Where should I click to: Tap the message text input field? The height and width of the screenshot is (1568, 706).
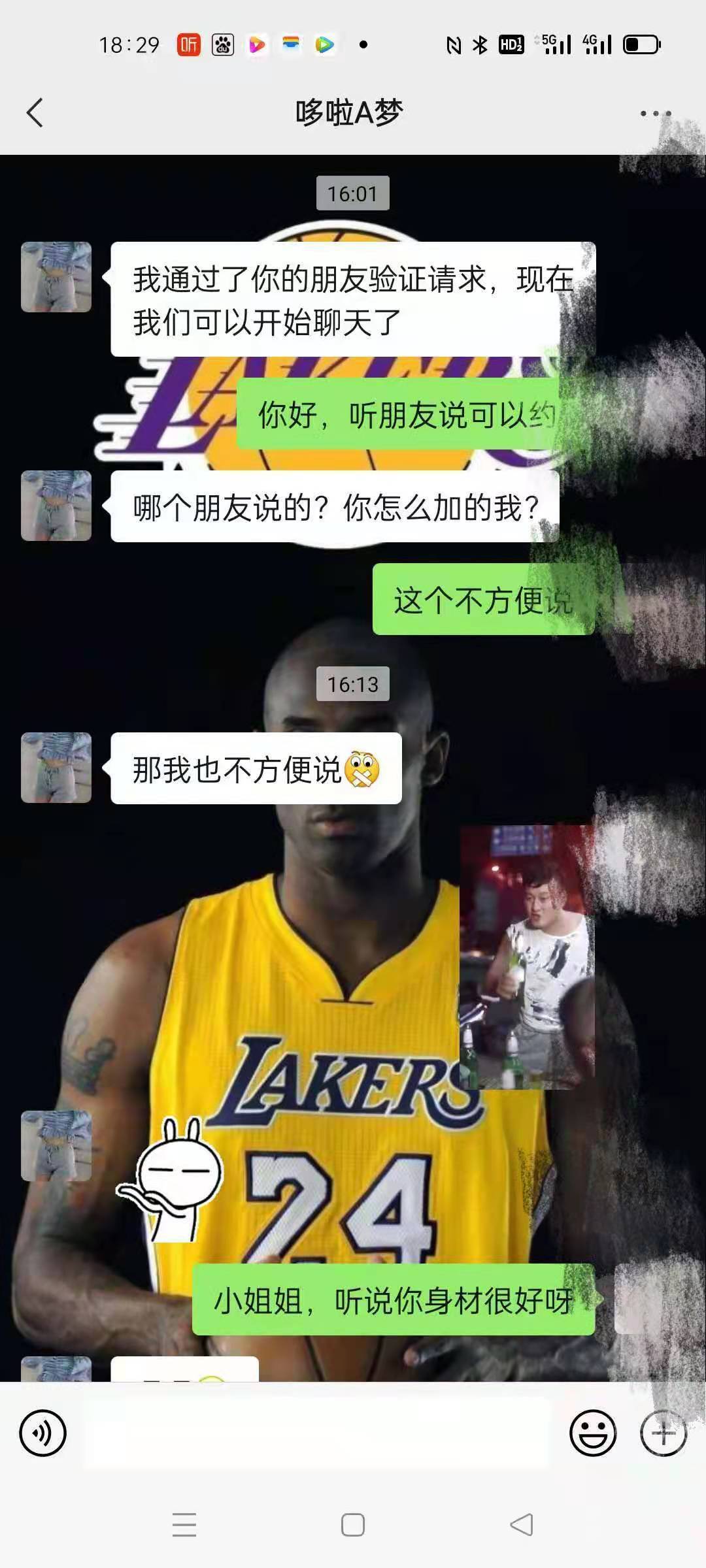tap(317, 1433)
